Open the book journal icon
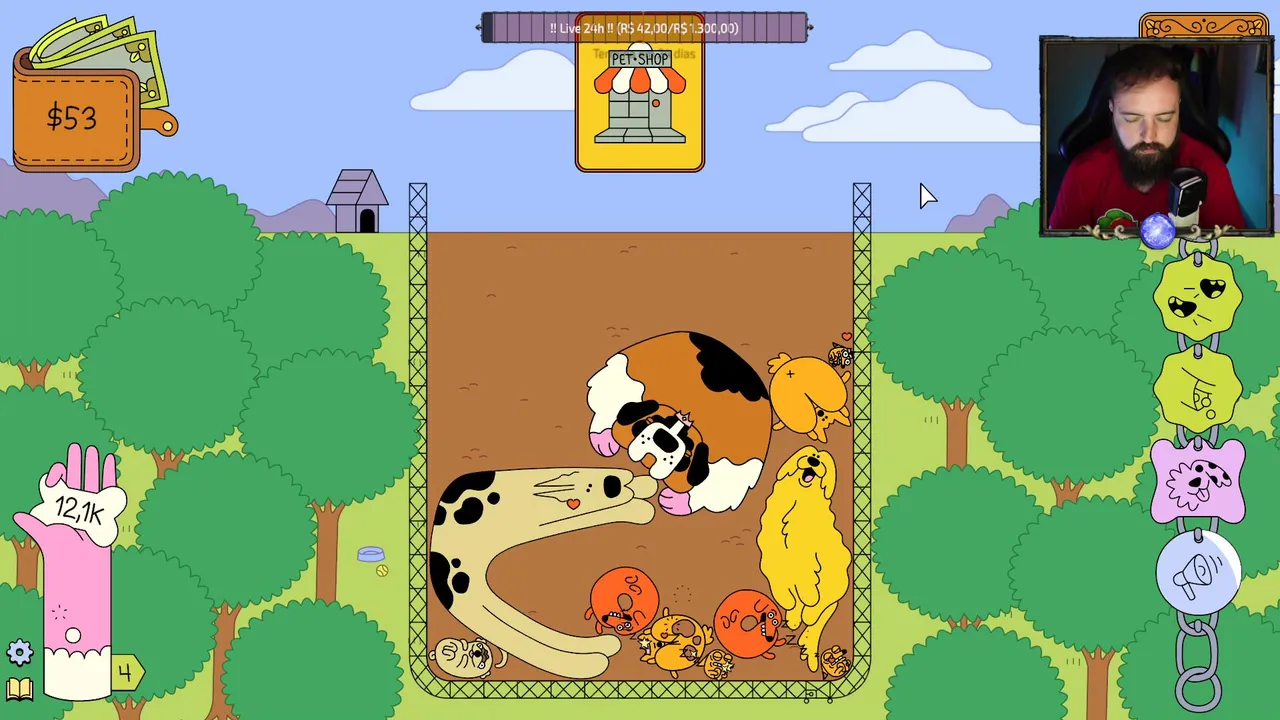This screenshot has height=720, width=1280. [20, 689]
